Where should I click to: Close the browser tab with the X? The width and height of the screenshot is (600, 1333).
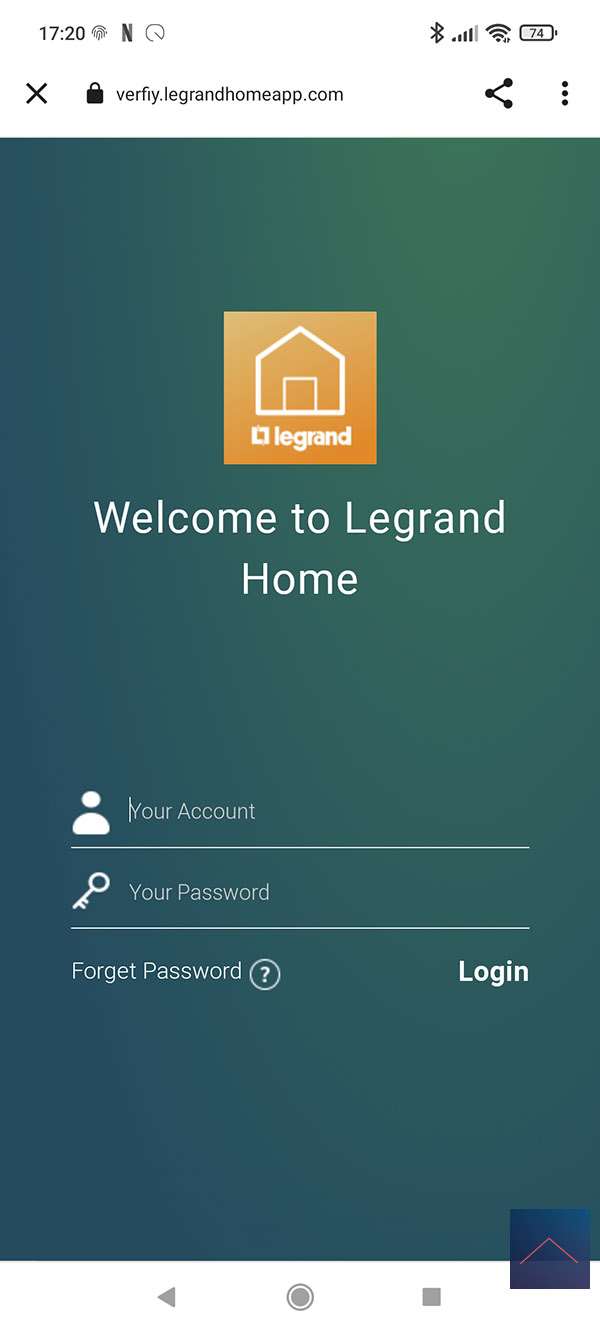pos(36,94)
